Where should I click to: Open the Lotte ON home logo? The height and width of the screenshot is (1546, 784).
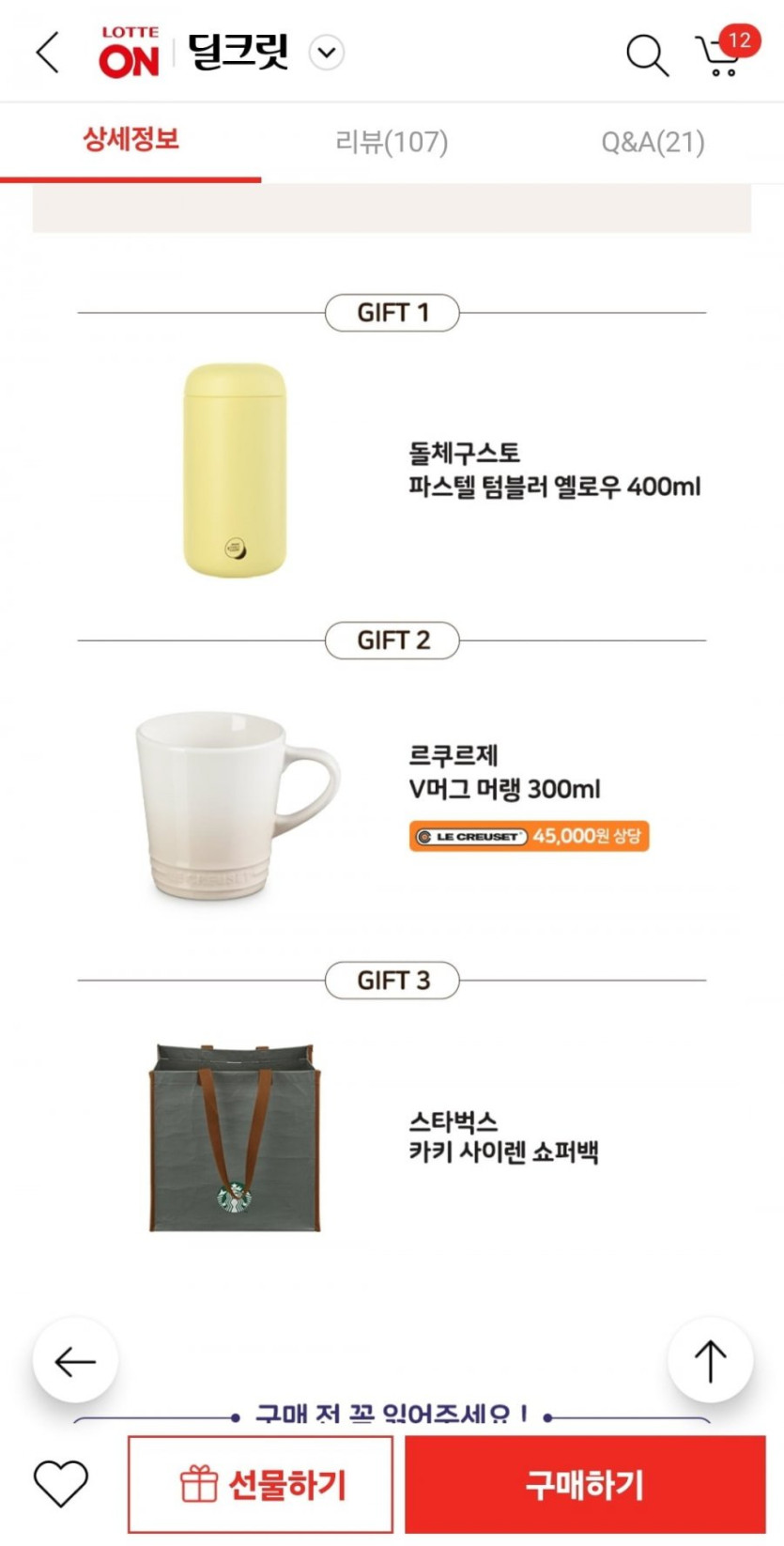[129, 52]
